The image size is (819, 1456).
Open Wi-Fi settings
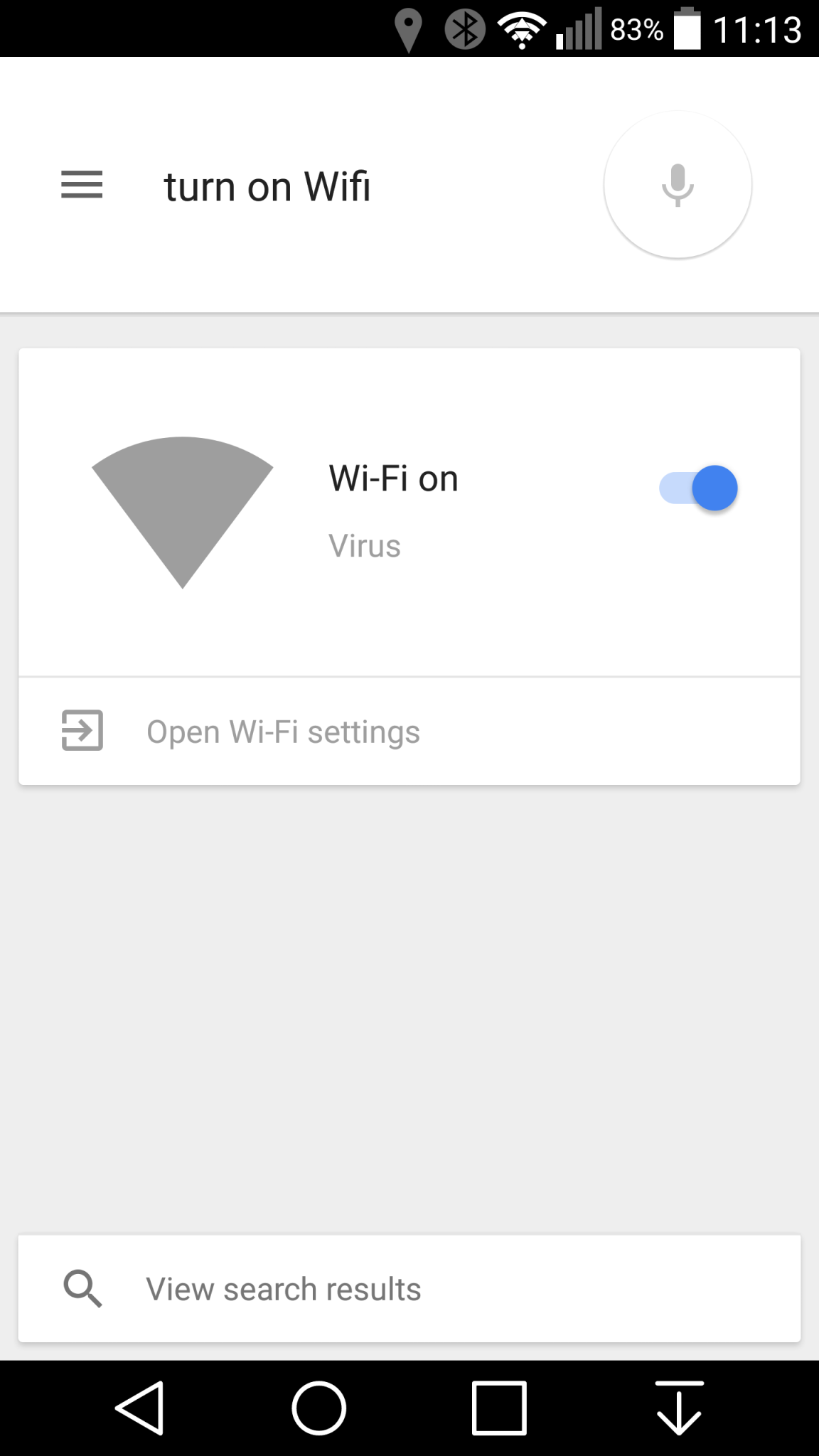click(409, 732)
